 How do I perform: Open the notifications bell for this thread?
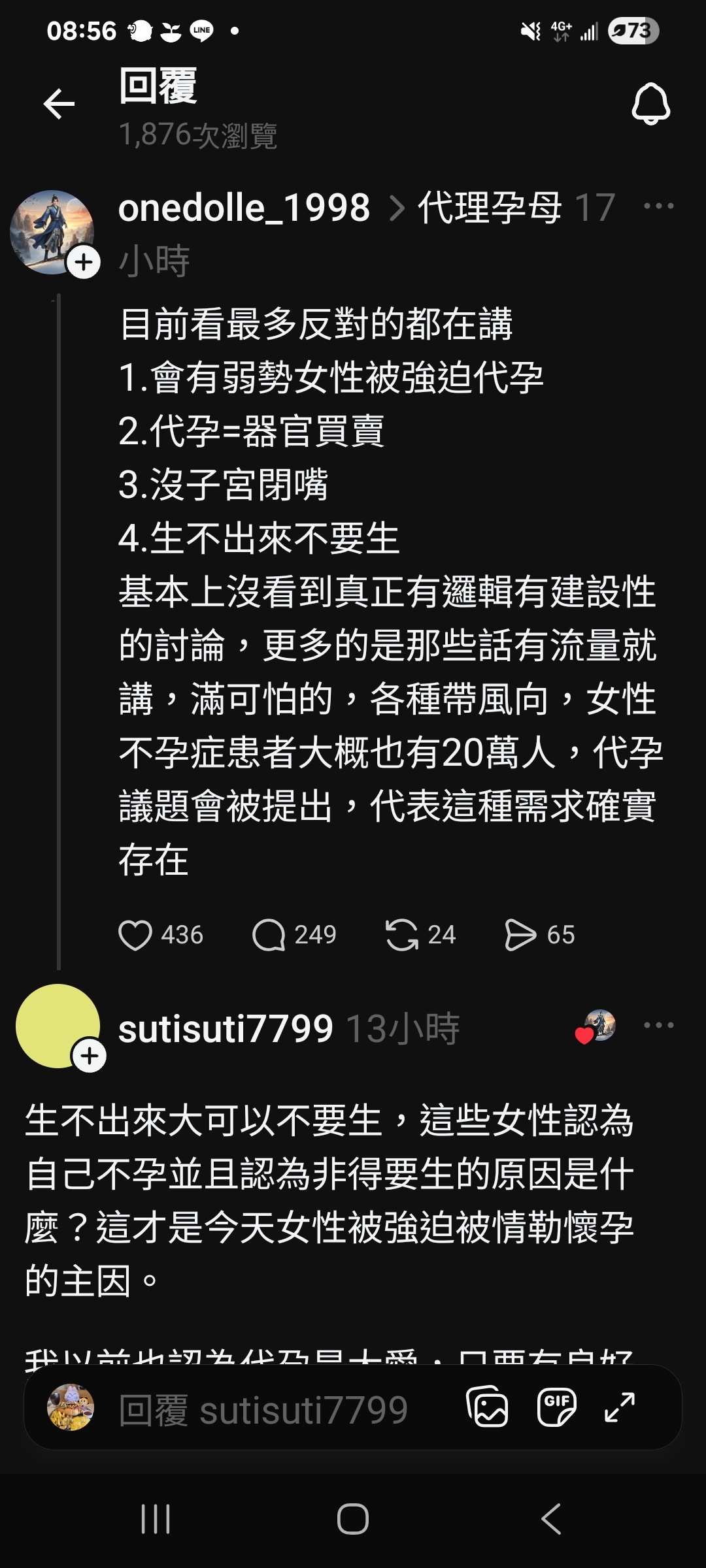point(650,104)
